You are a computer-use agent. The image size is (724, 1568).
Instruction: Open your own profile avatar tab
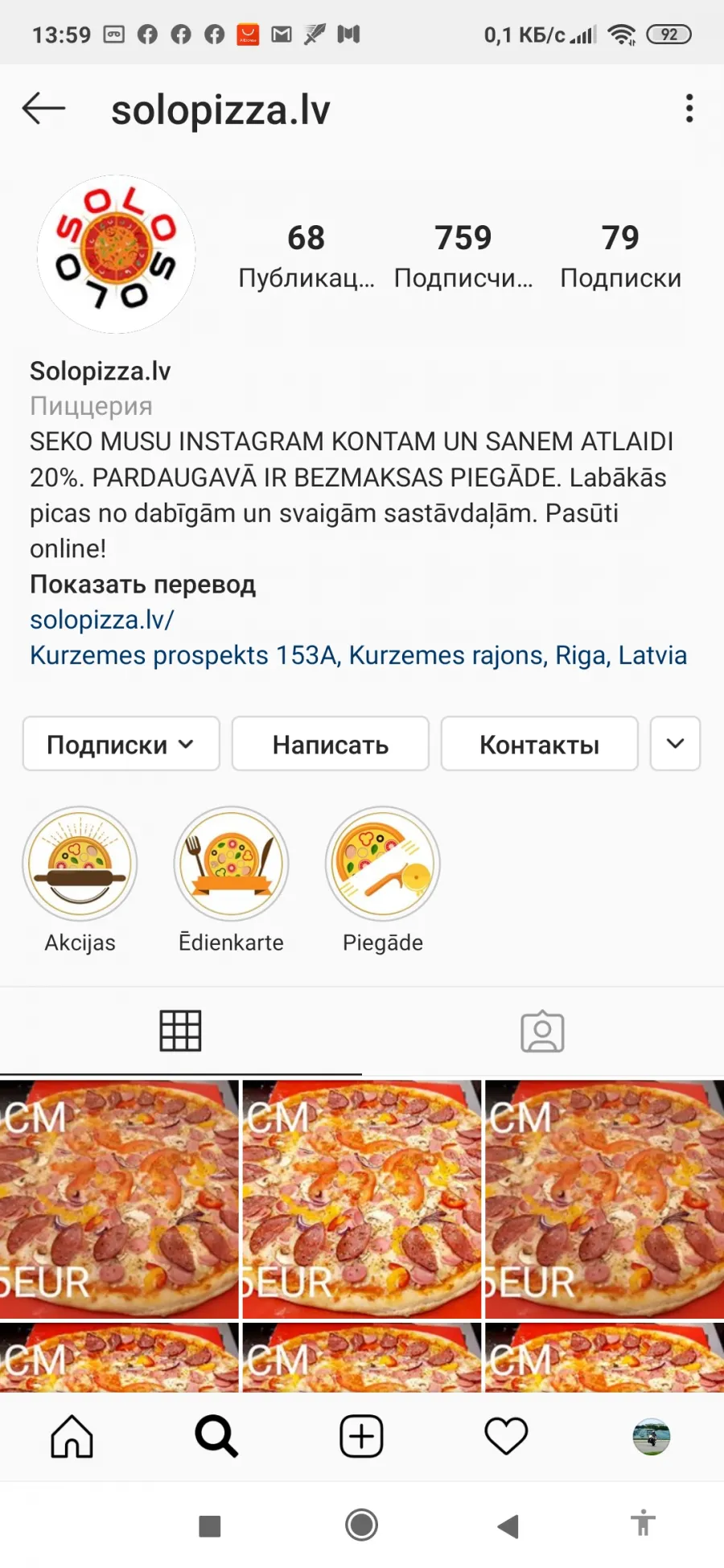(652, 1436)
